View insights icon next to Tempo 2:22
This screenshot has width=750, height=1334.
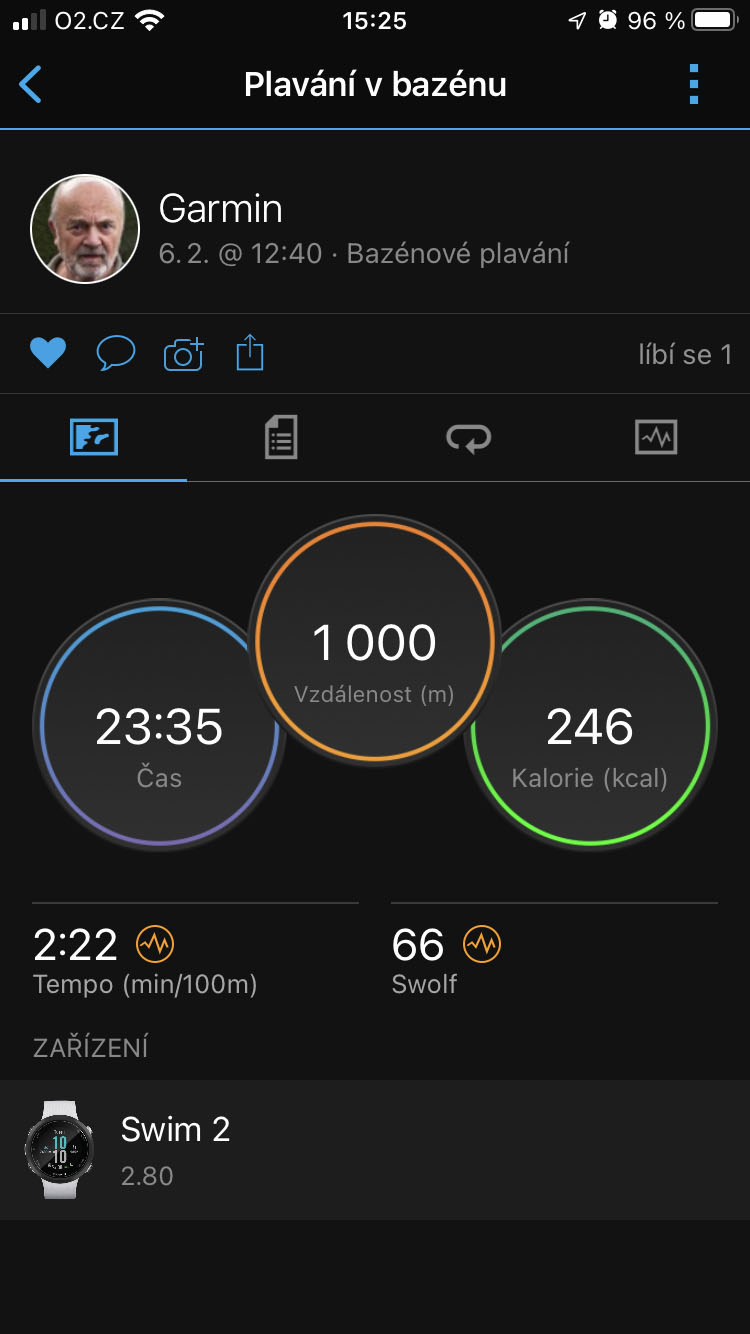155,943
